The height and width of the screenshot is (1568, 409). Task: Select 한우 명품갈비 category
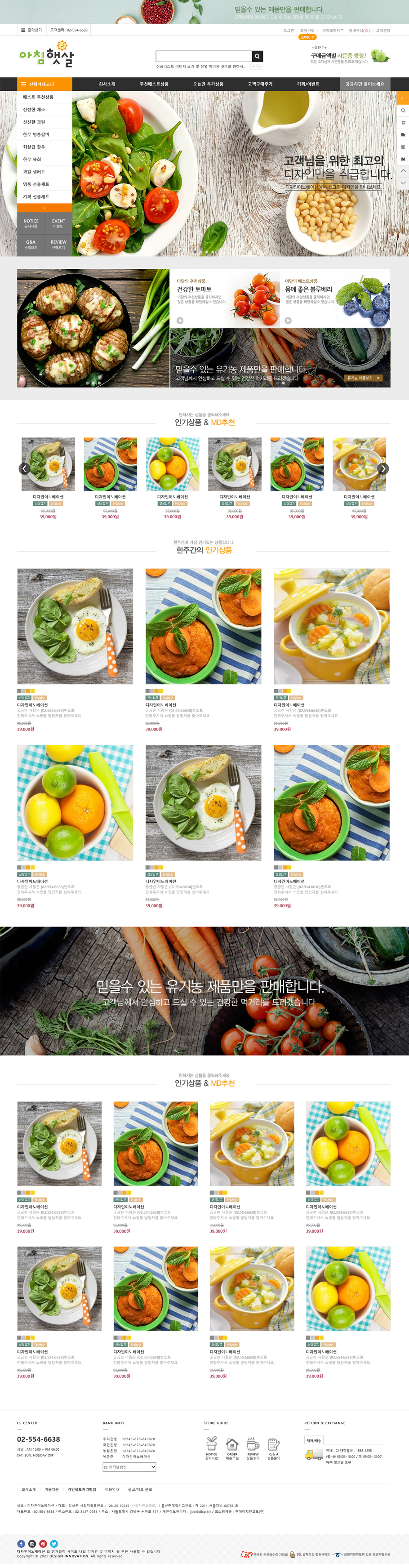[36, 134]
